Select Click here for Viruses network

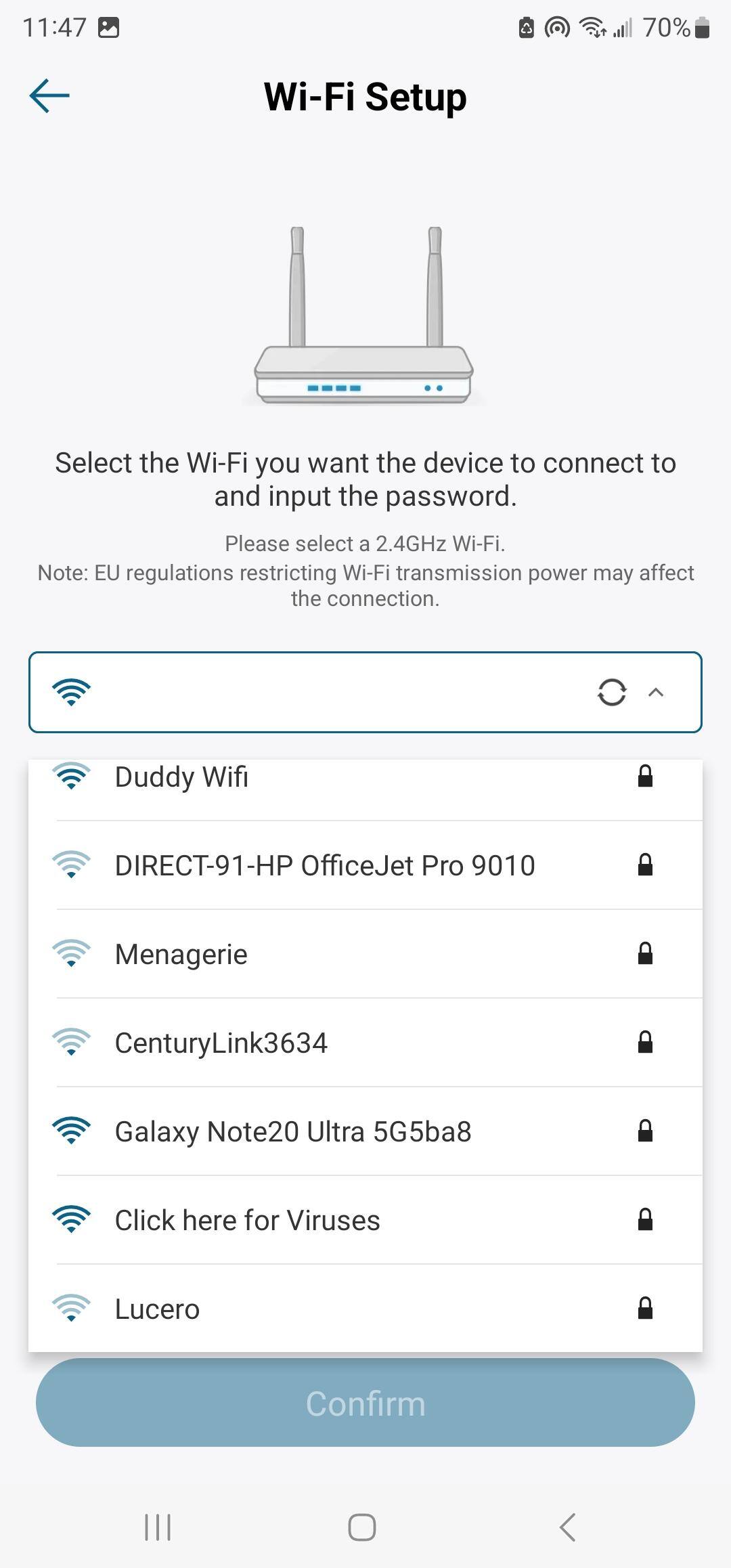click(365, 1220)
